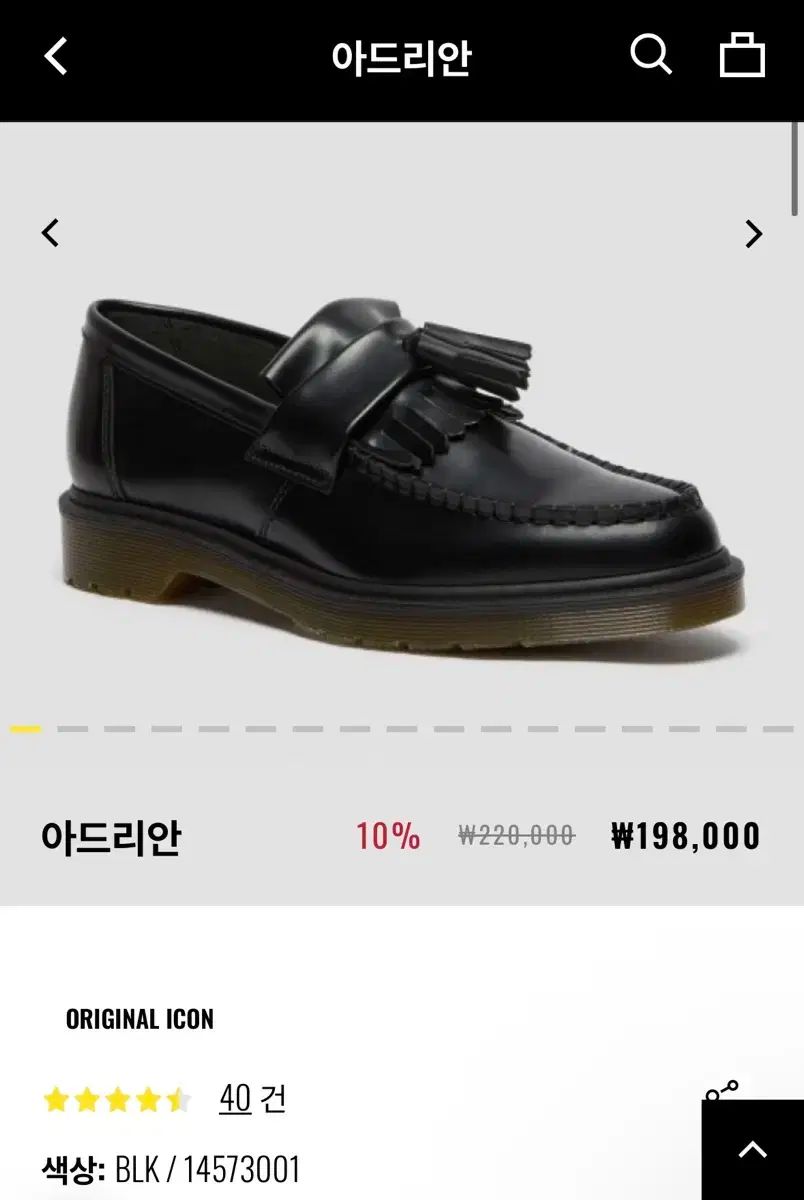Tap the 아드리안 product name below image
Image resolution: width=804 pixels, height=1200 pixels.
click(115, 836)
